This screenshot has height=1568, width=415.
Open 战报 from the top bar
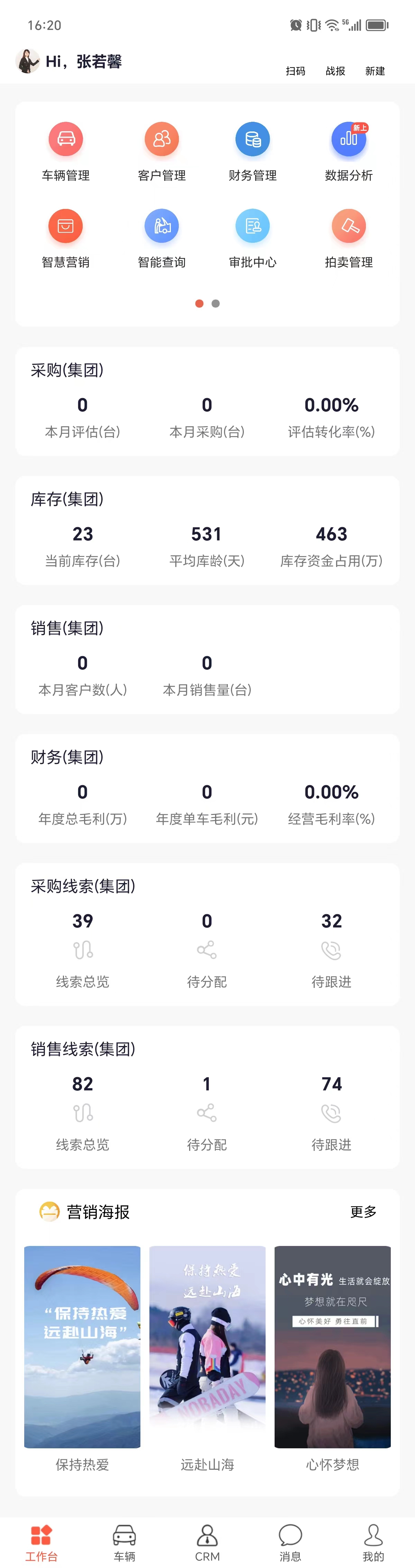pos(335,71)
